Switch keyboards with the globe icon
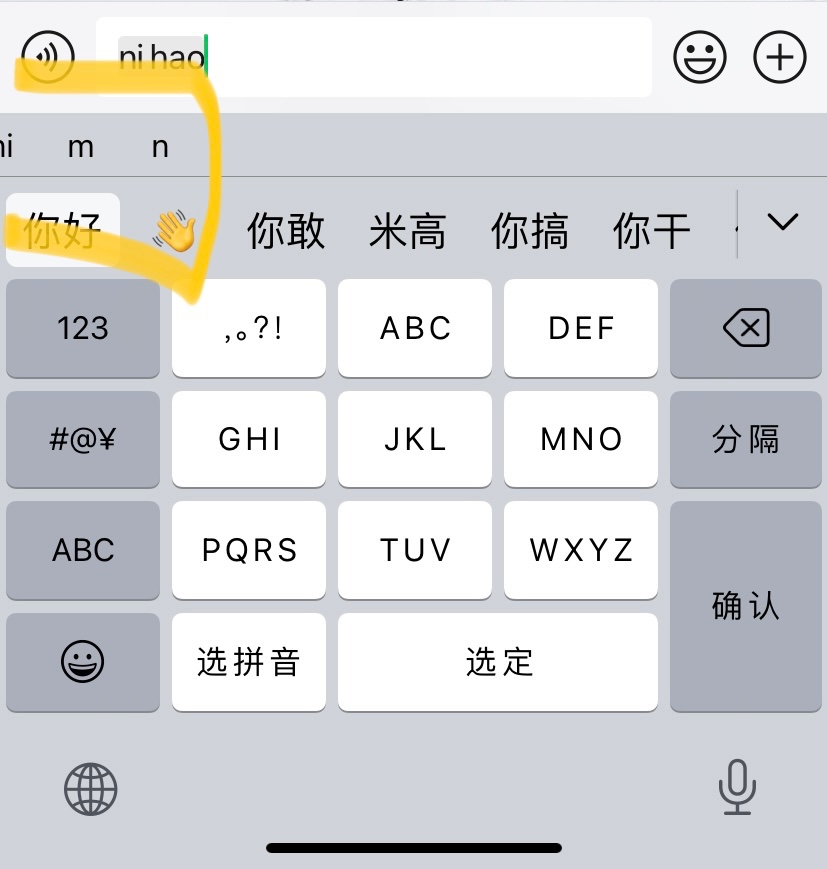The width and height of the screenshot is (827, 869). [91, 788]
